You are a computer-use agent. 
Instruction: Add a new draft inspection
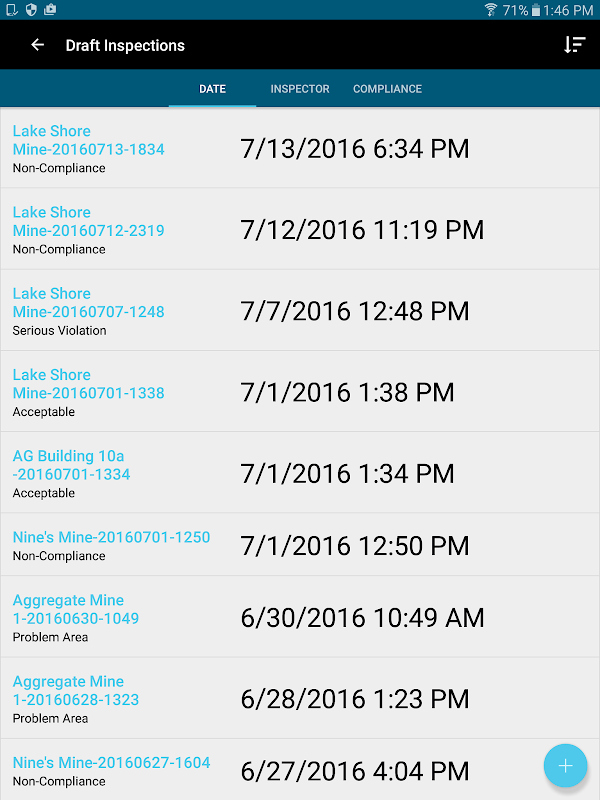click(565, 766)
